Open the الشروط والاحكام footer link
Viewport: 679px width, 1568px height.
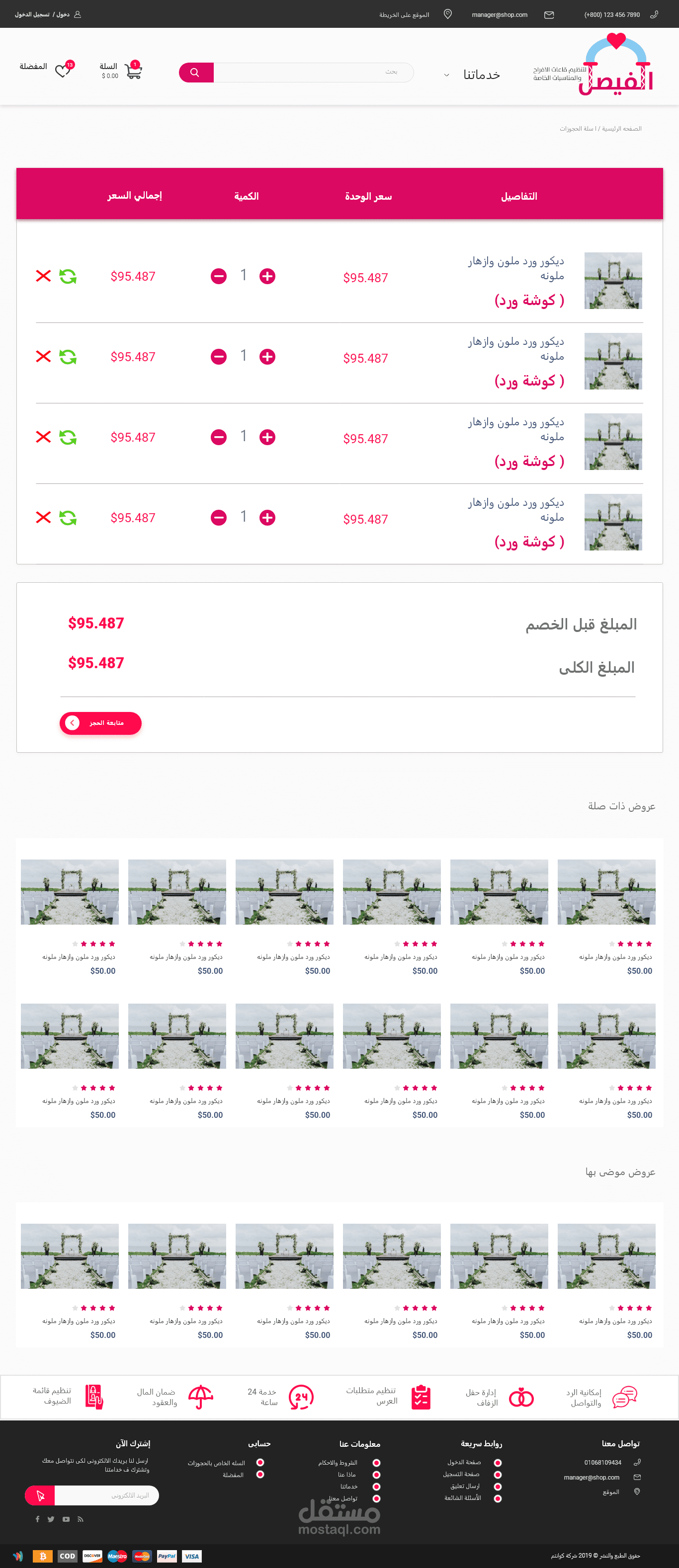click(x=338, y=1463)
